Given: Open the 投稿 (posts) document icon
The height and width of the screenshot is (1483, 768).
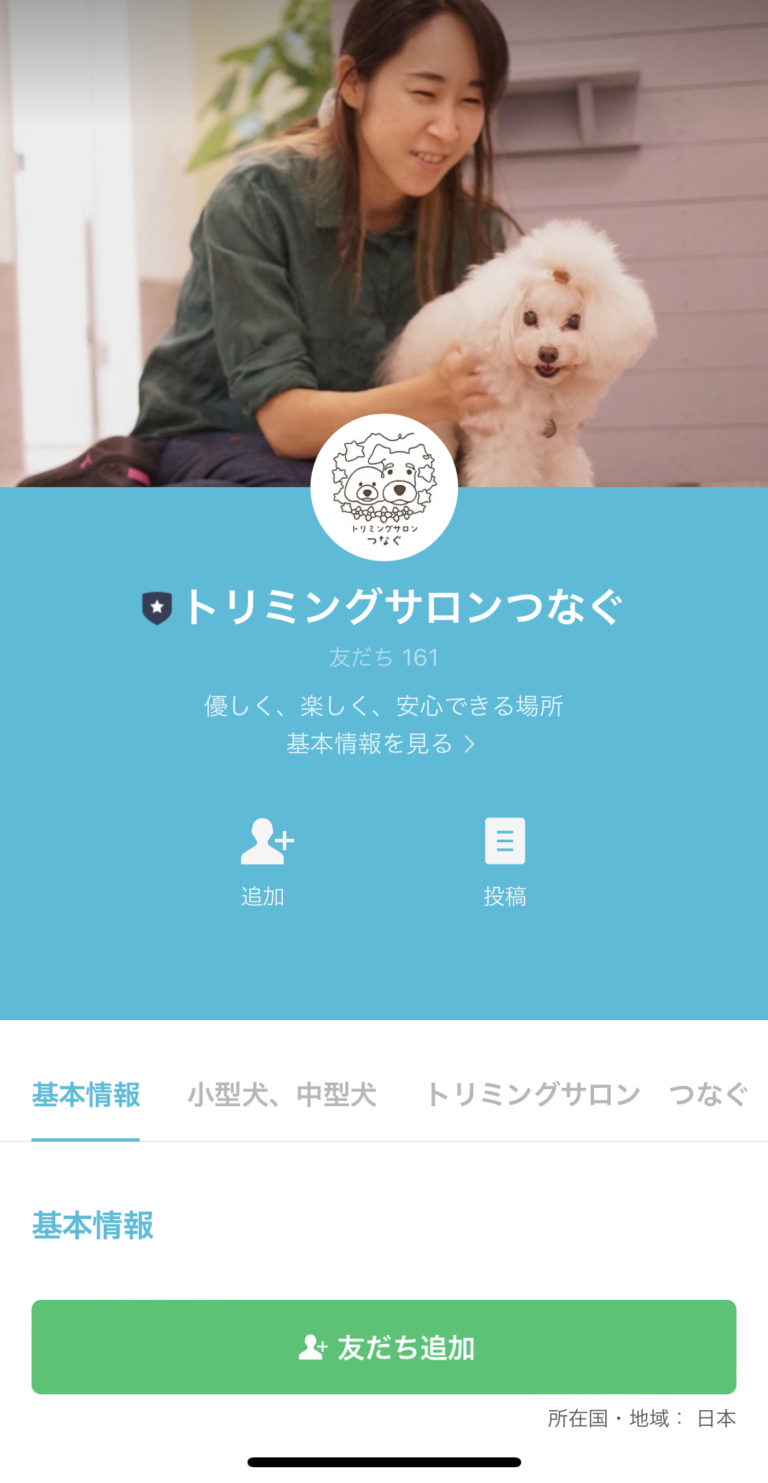Looking at the screenshot, I should [506, 843].
